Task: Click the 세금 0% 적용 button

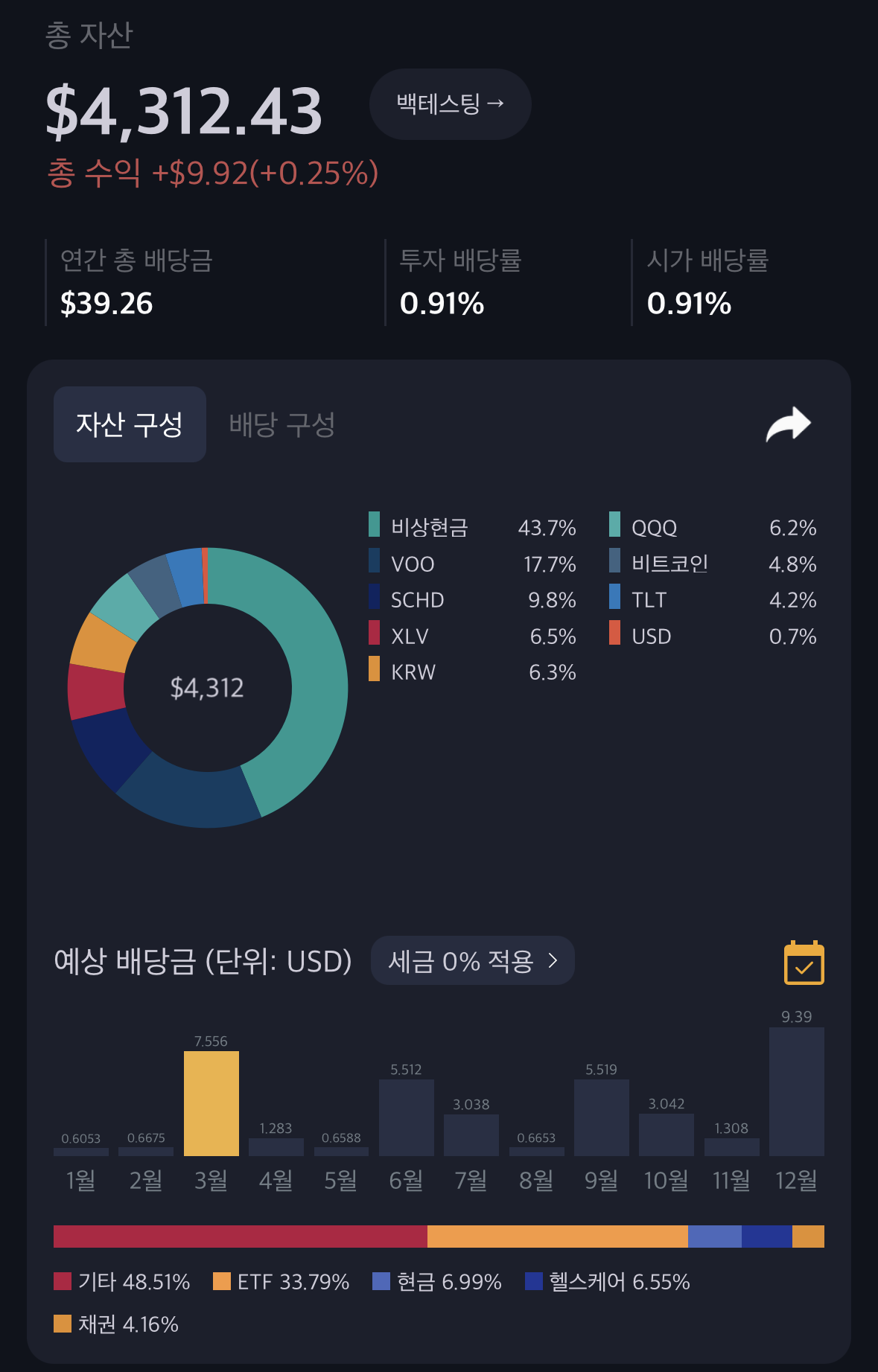Action: click(x=472, y=961)
